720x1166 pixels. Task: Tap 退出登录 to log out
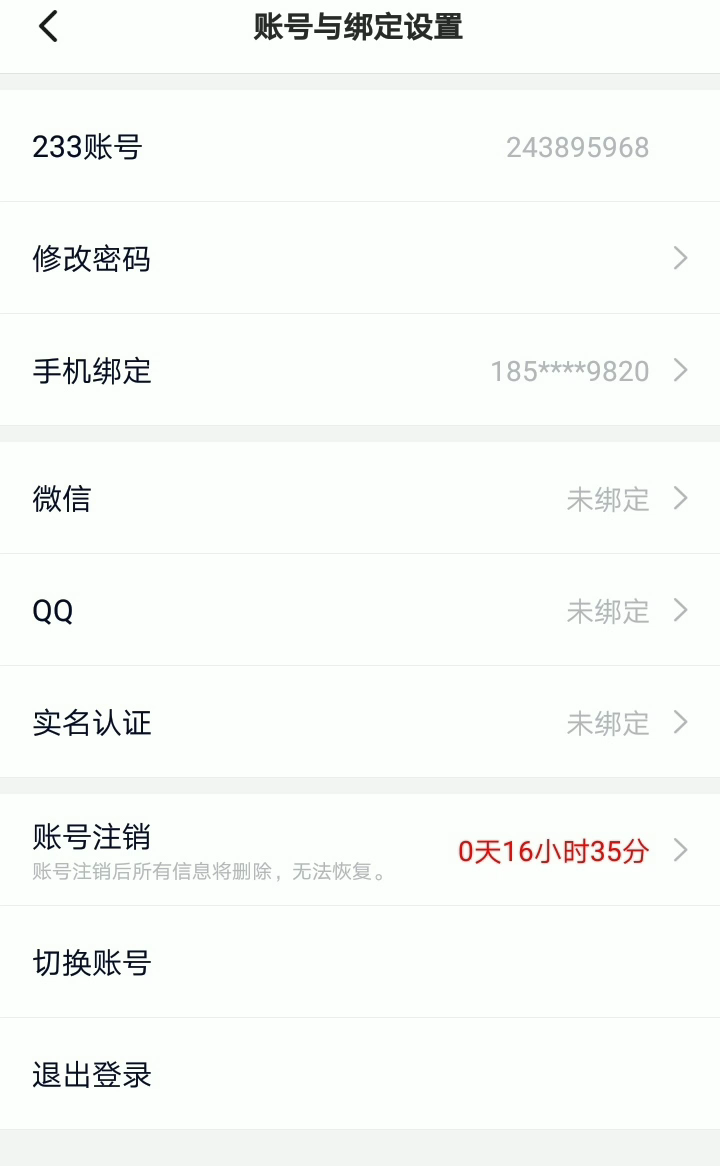point(360,1074)
